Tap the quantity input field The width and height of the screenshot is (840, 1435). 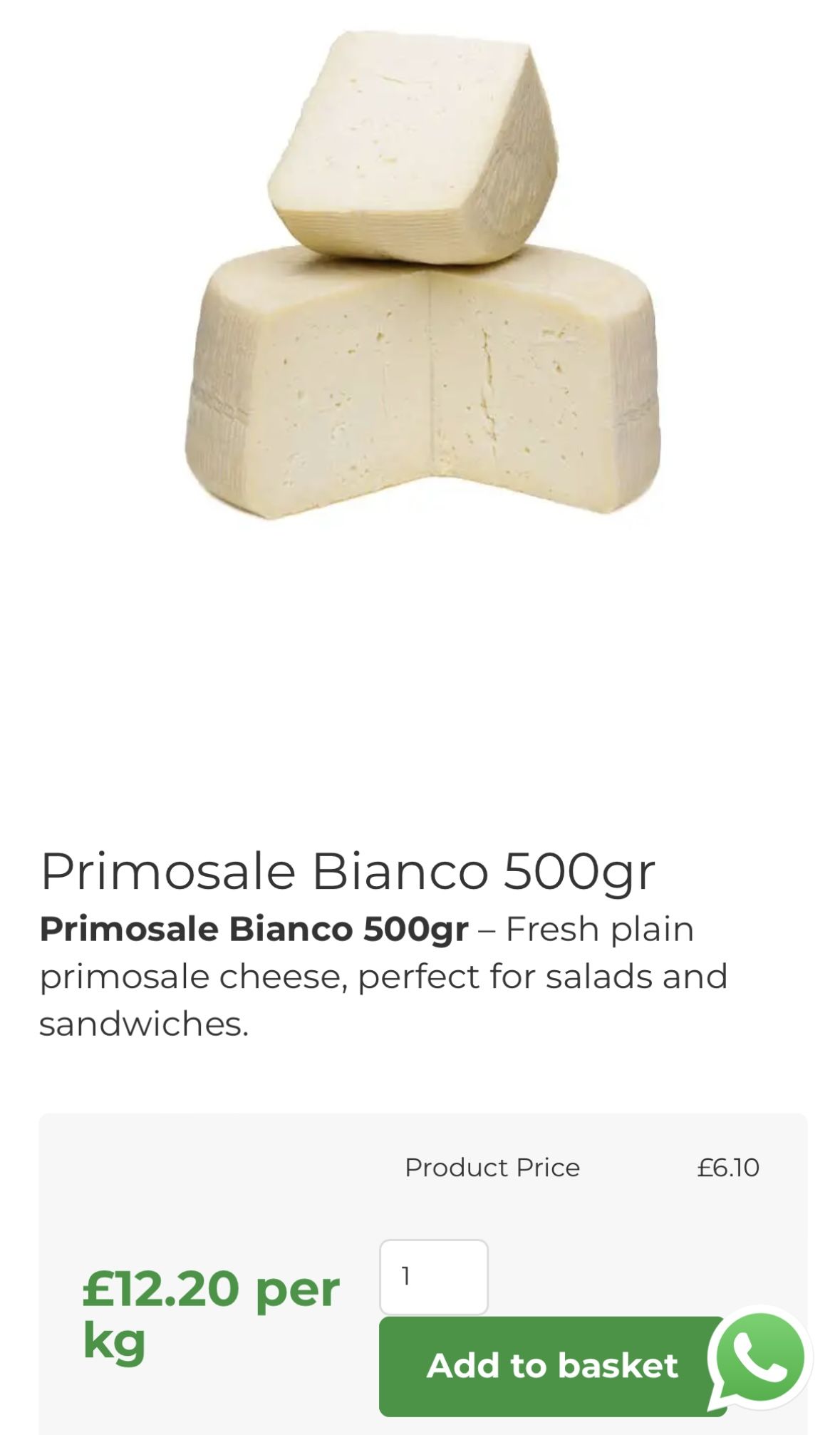click(433, 1277)
